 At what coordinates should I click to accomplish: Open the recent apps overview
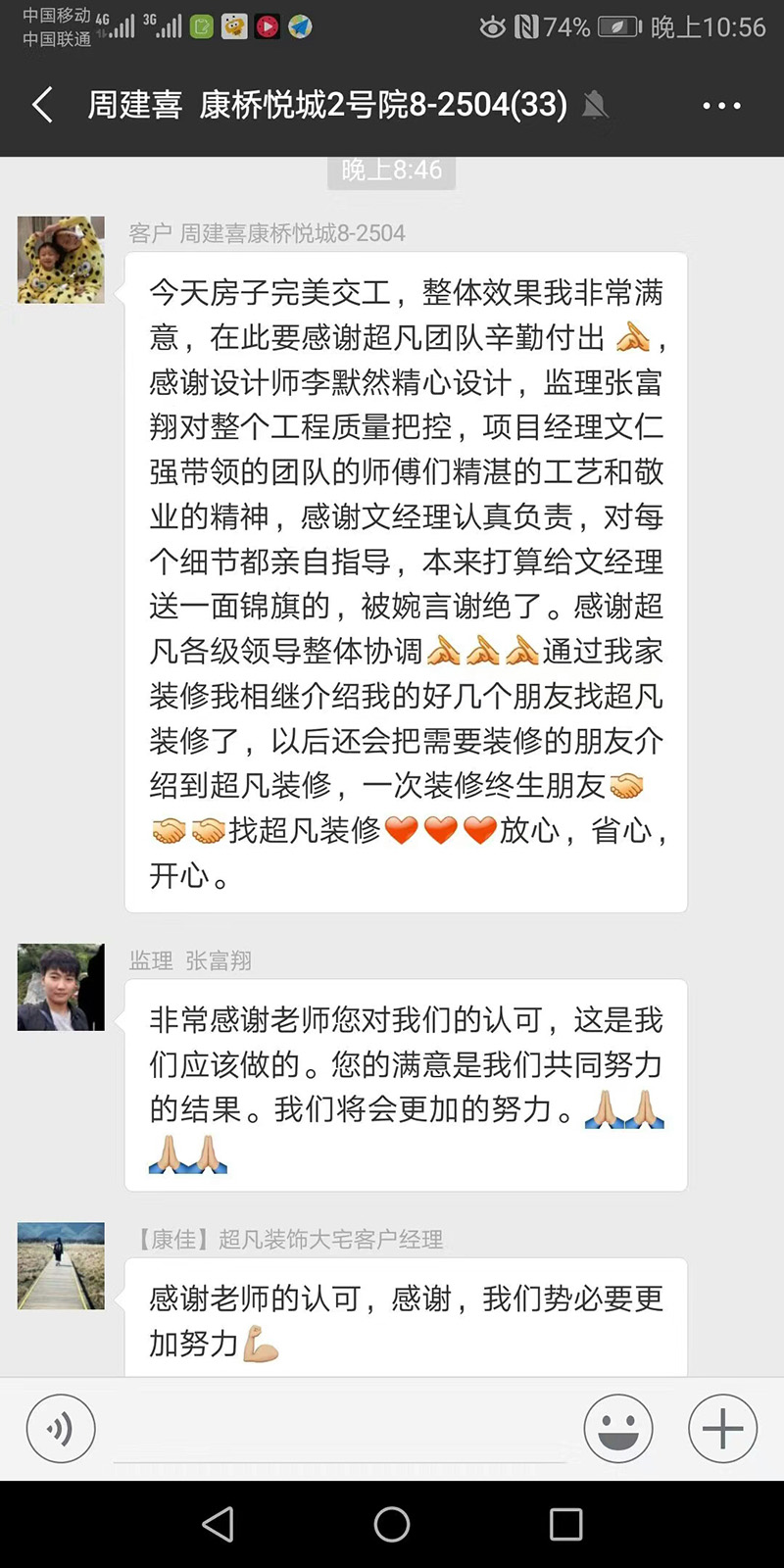click(x=565, y=1524)
